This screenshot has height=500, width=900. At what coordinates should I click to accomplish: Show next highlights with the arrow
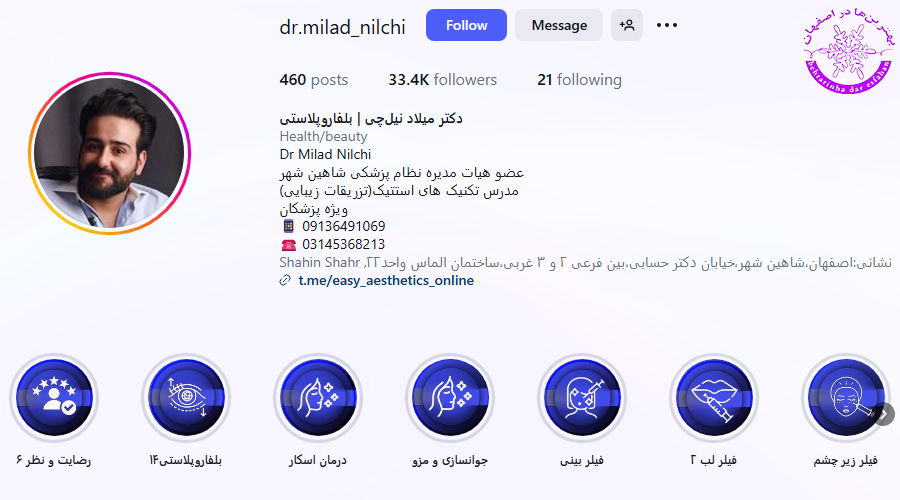(883, 414)
